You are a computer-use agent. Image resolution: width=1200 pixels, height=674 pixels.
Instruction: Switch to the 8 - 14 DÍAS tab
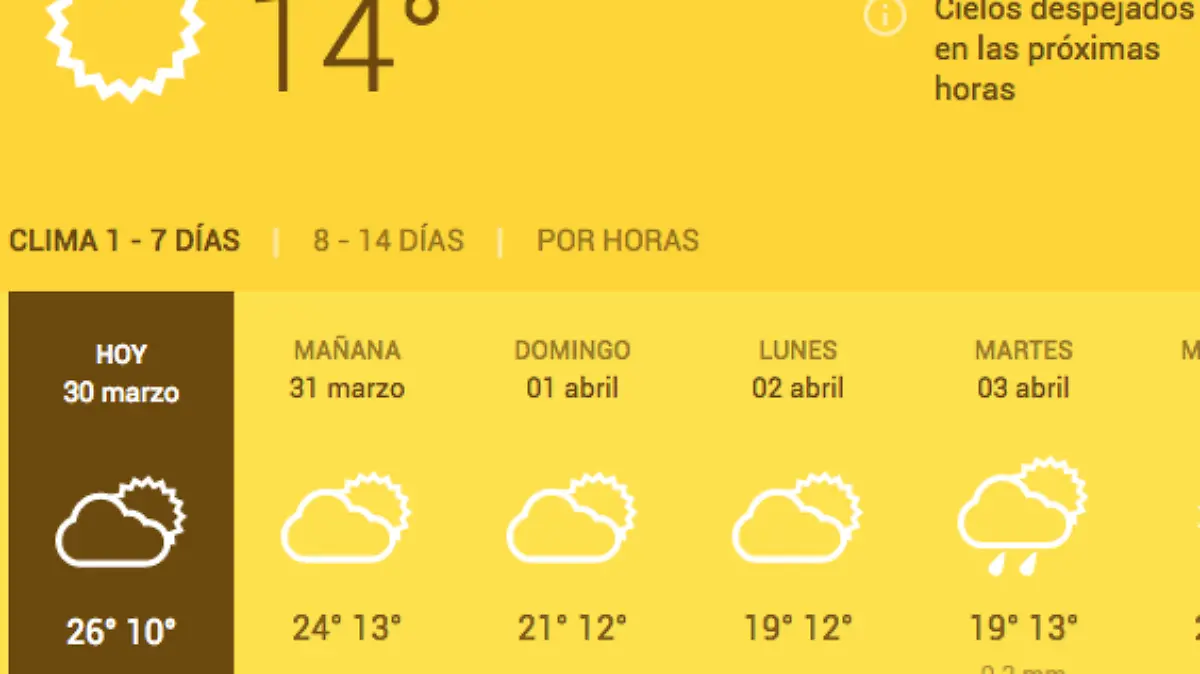point(388,241)
